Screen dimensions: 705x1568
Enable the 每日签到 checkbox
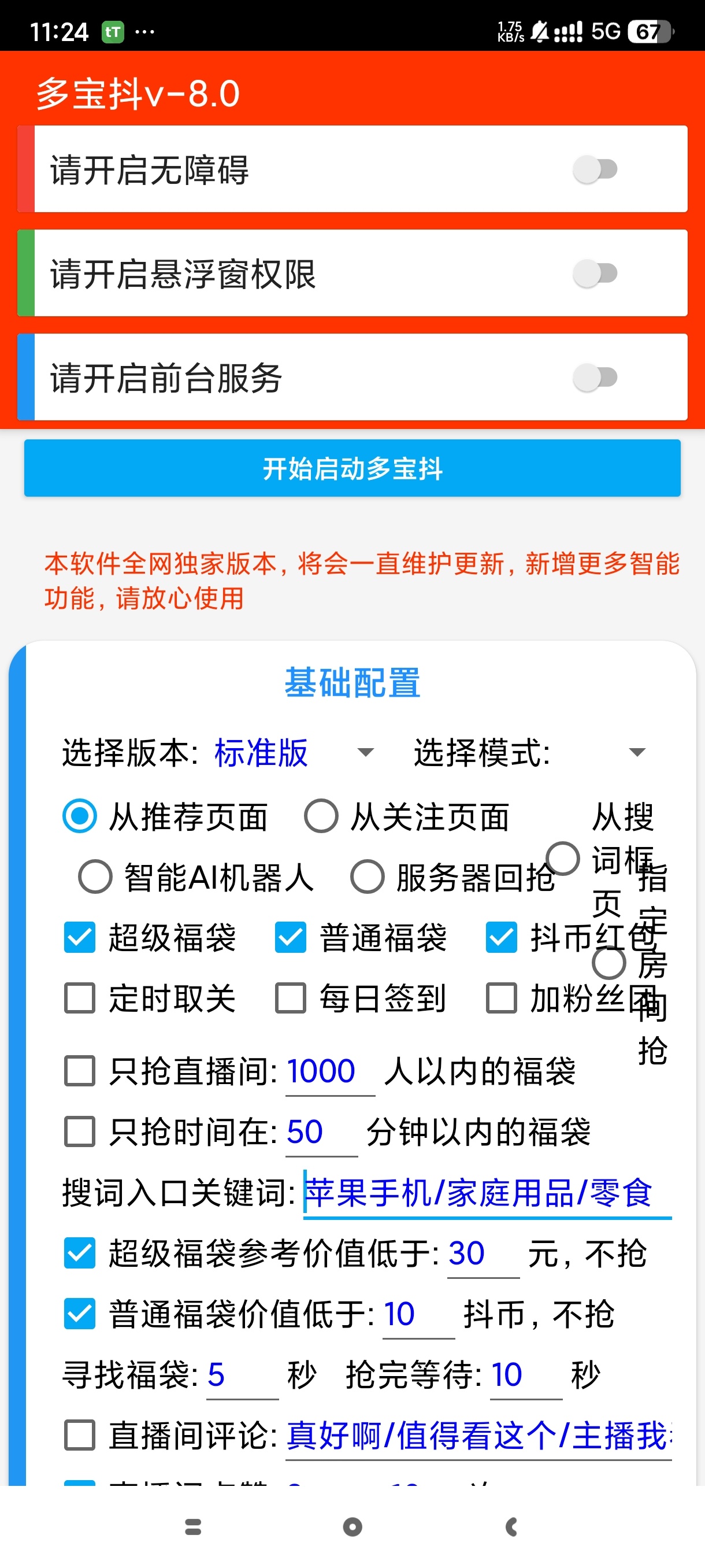(290, 999)
